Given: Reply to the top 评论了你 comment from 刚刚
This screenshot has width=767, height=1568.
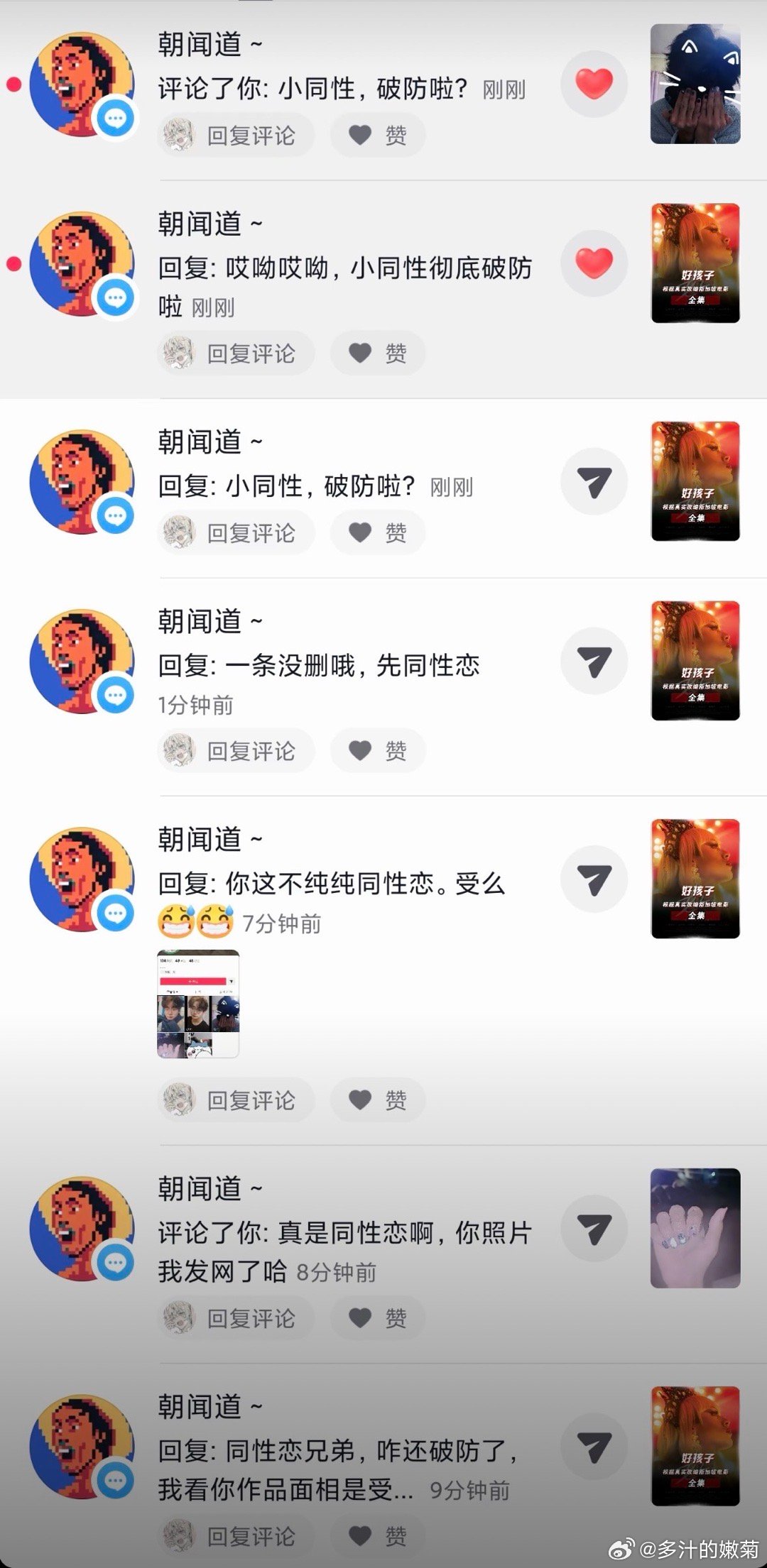Looking at the screenshot, I should click(x=236, y=136).
